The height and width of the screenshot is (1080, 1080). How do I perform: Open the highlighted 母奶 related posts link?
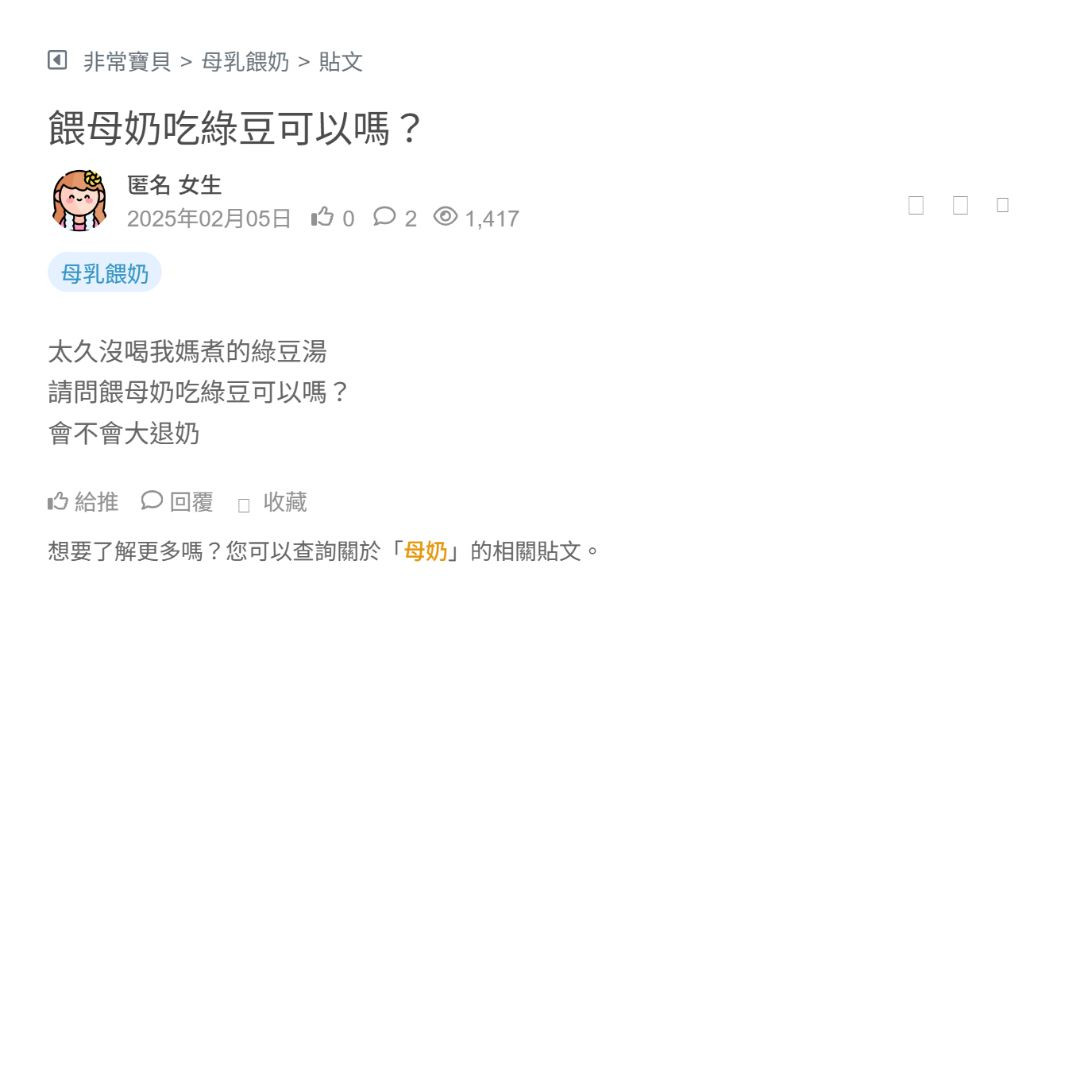point(425,551)
